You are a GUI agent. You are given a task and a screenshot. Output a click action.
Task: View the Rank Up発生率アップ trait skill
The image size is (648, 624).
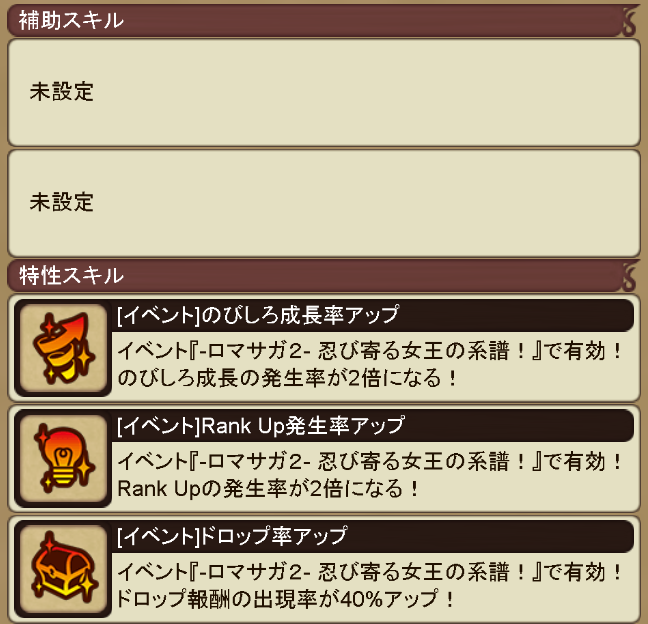point(323,455)
